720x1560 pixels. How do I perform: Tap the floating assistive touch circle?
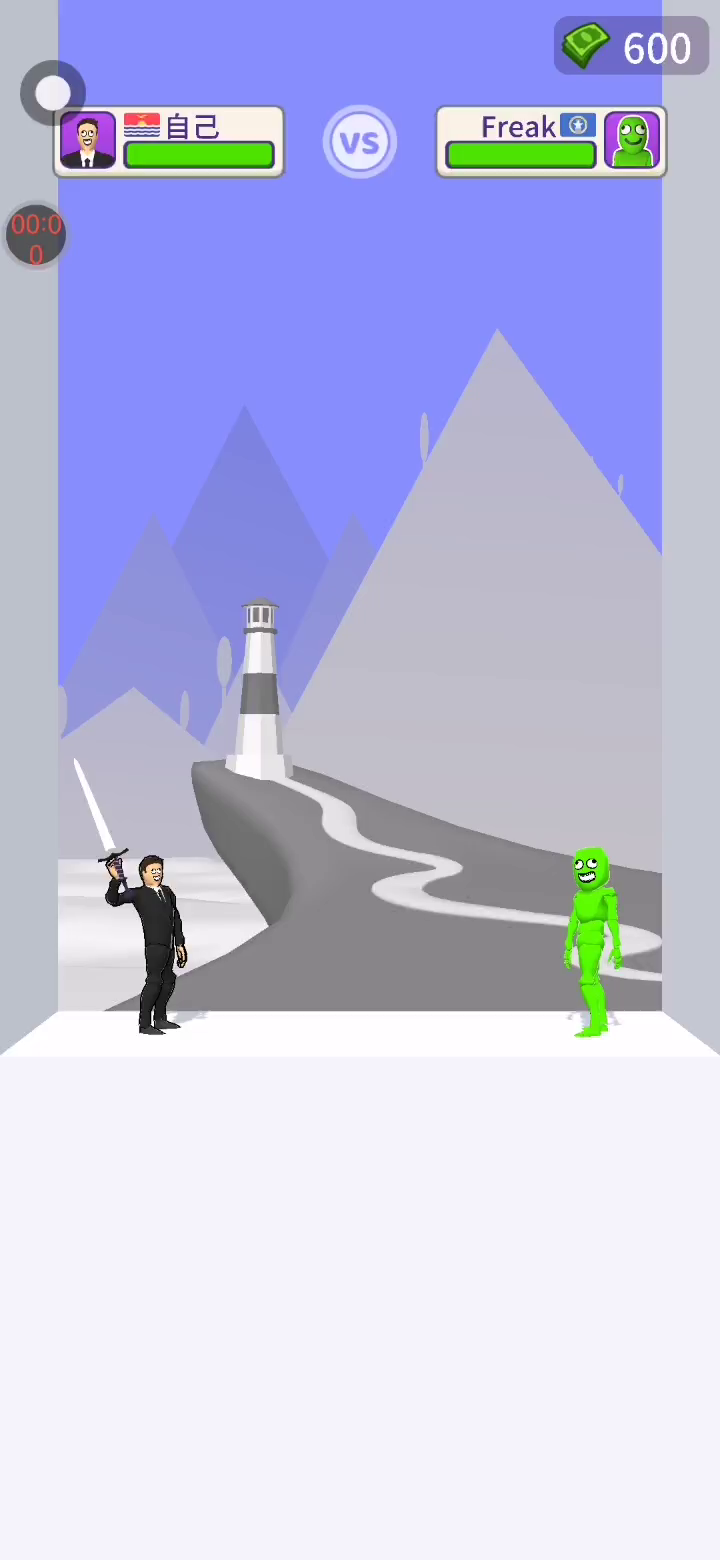tap(53, 93)
